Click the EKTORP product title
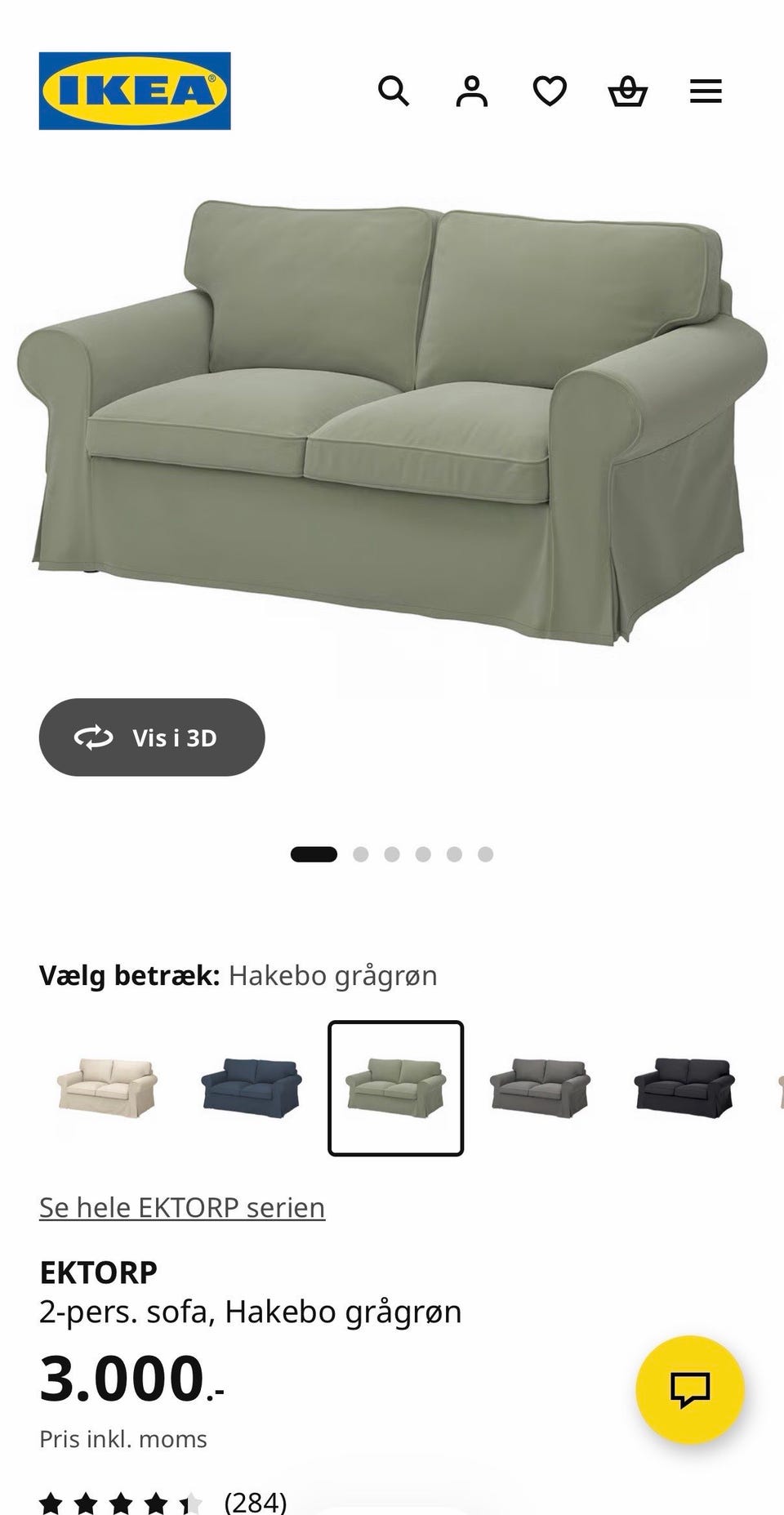The height and width of the screenshot is (1515, 784). 99,1272
